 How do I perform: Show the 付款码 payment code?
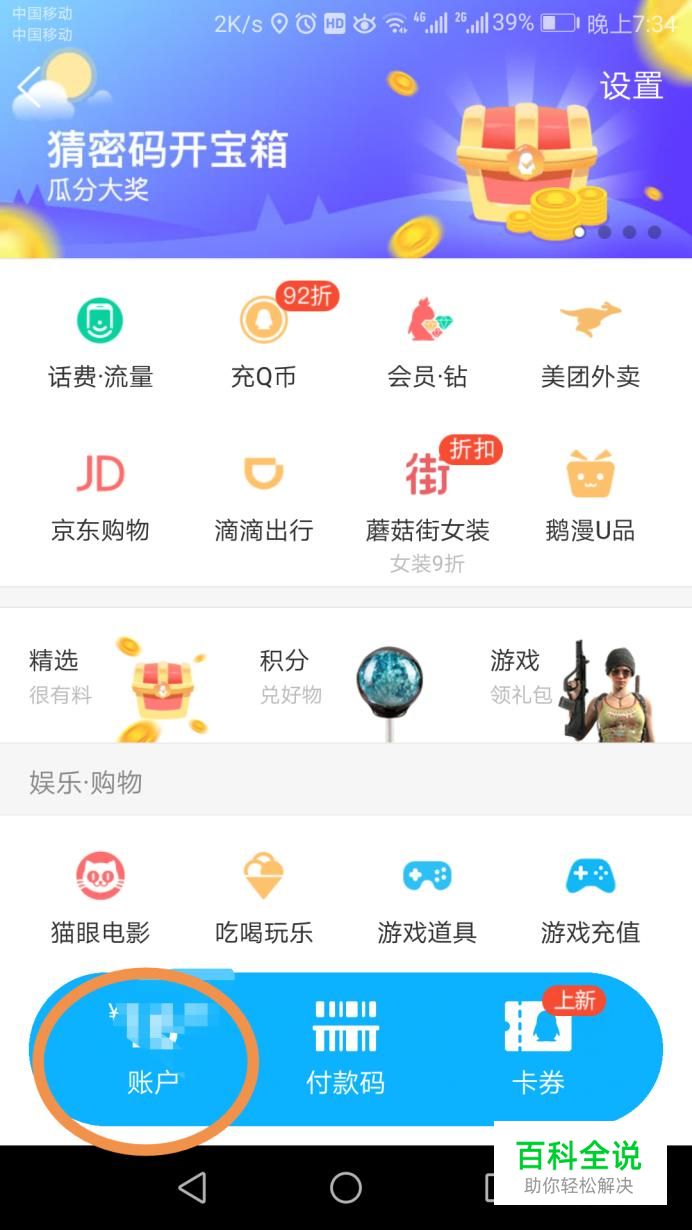pyautogui.click(x=345, y=1048)
